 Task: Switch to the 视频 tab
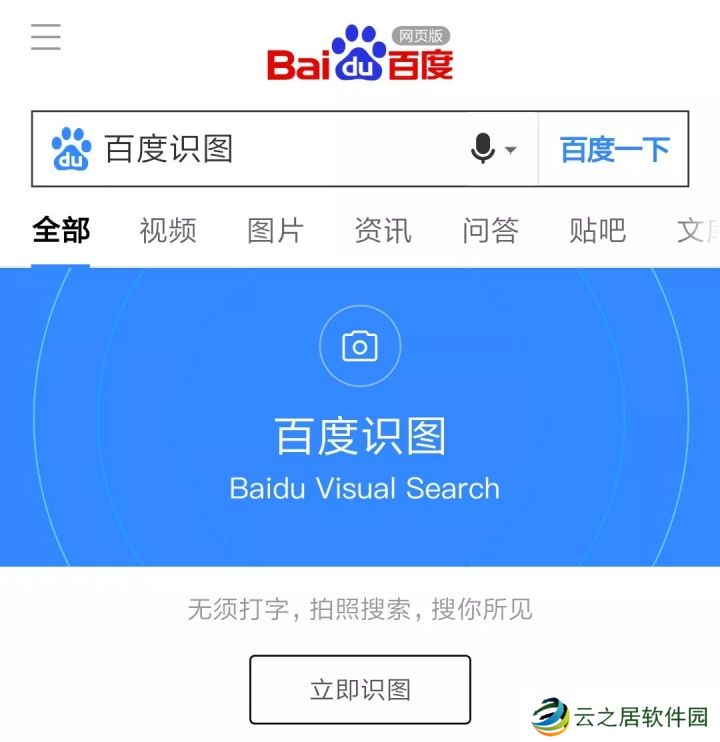(x=168, y=231)
